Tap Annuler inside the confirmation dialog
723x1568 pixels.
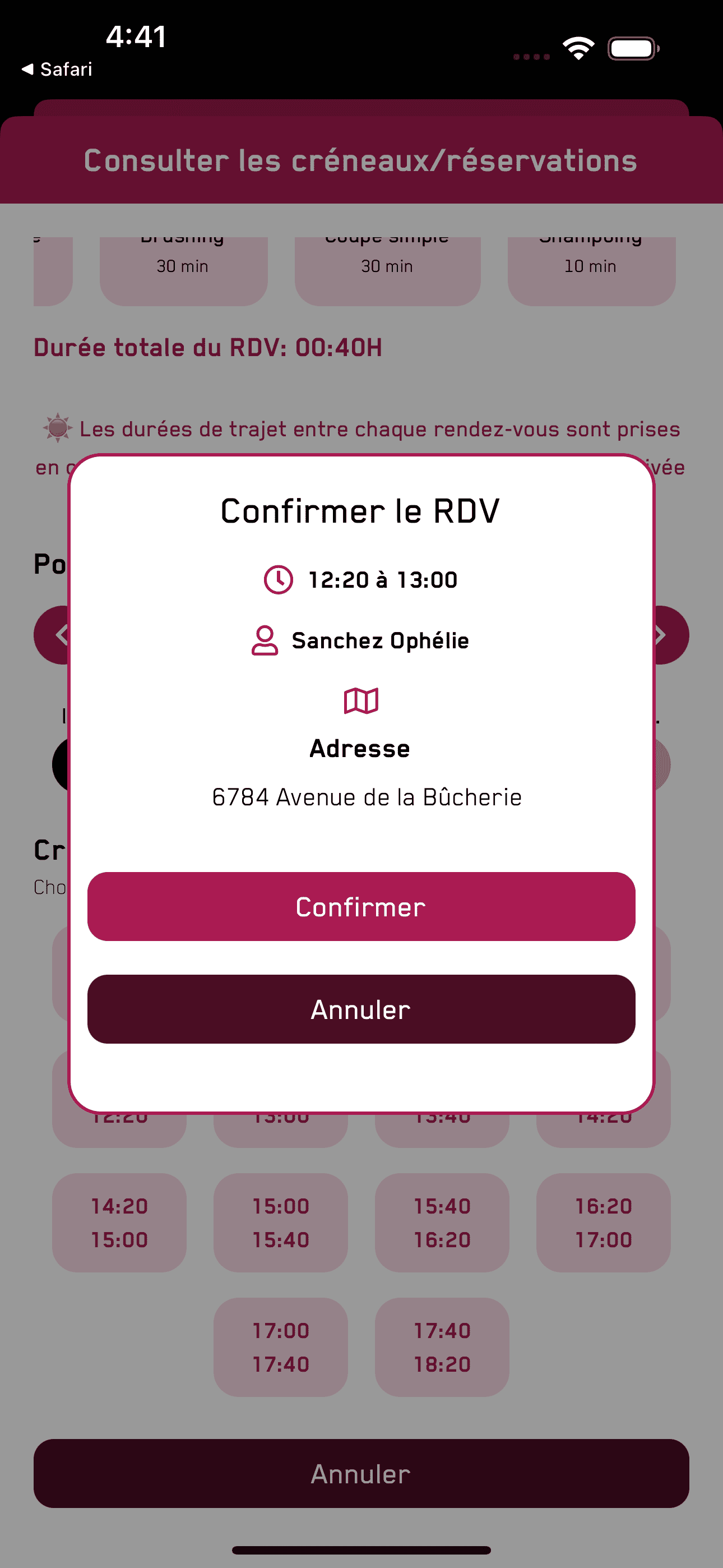[x=361, y=1009]
